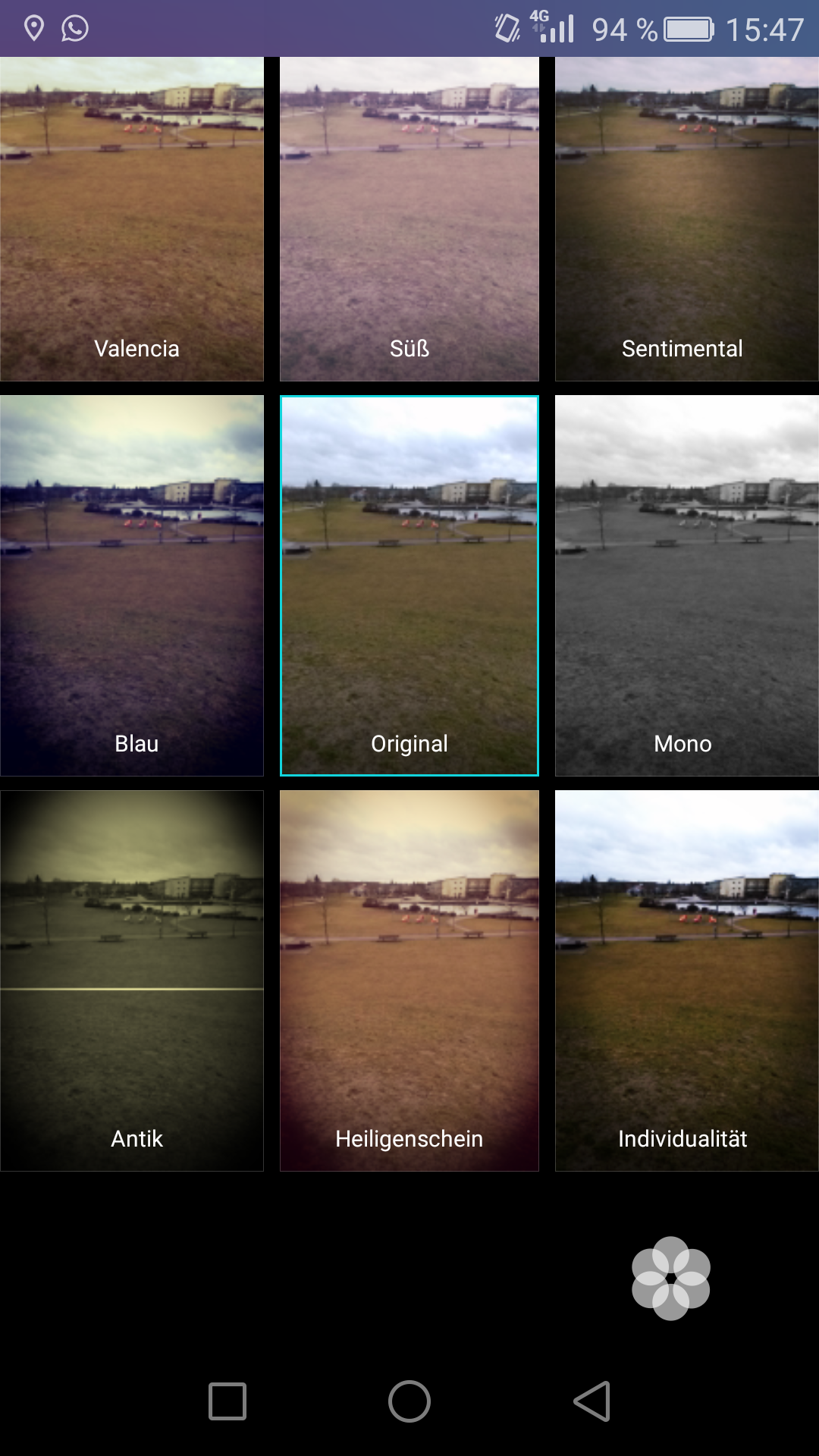Apply the Valencia filter
The image size is (819, 1456).
tap(132, 219)
